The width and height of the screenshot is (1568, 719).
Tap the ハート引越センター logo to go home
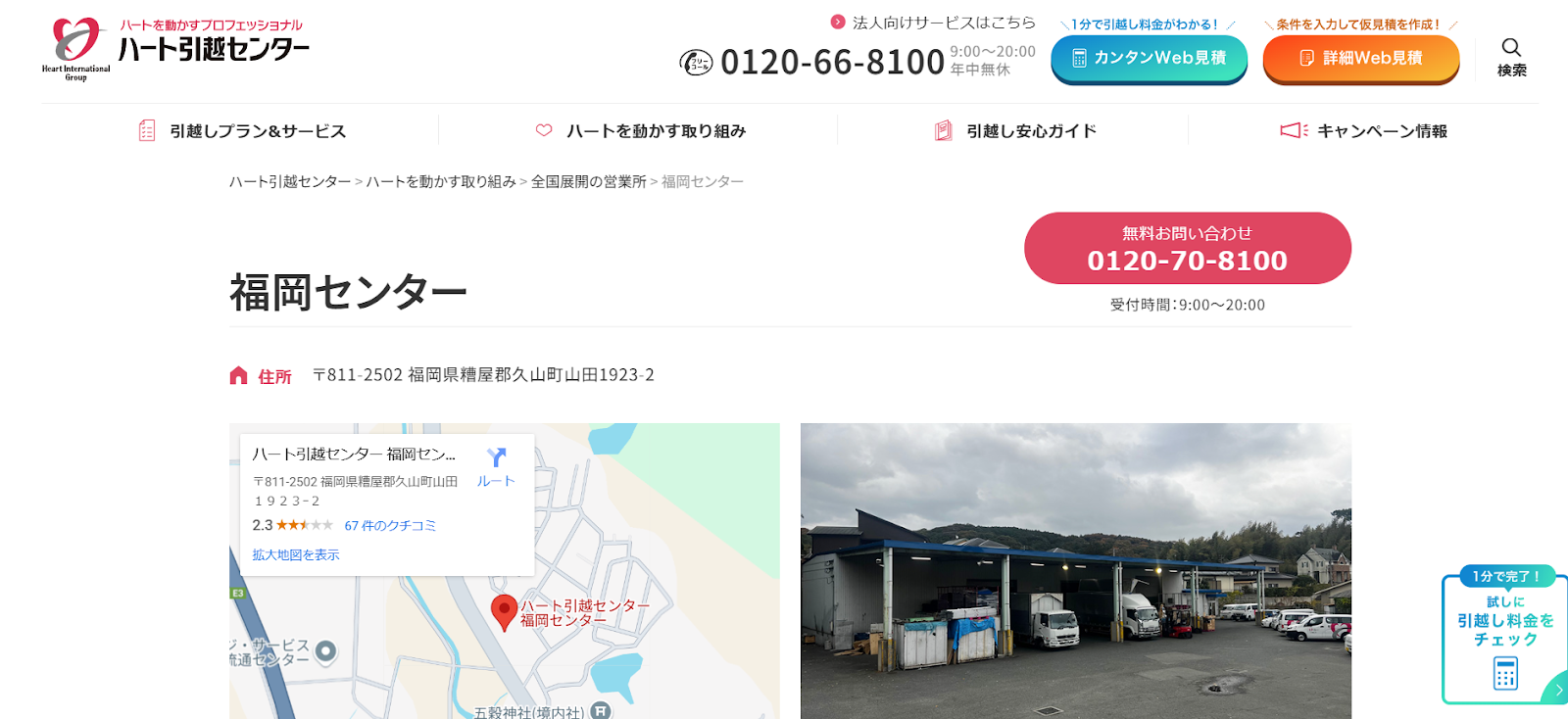coord(176,47)
